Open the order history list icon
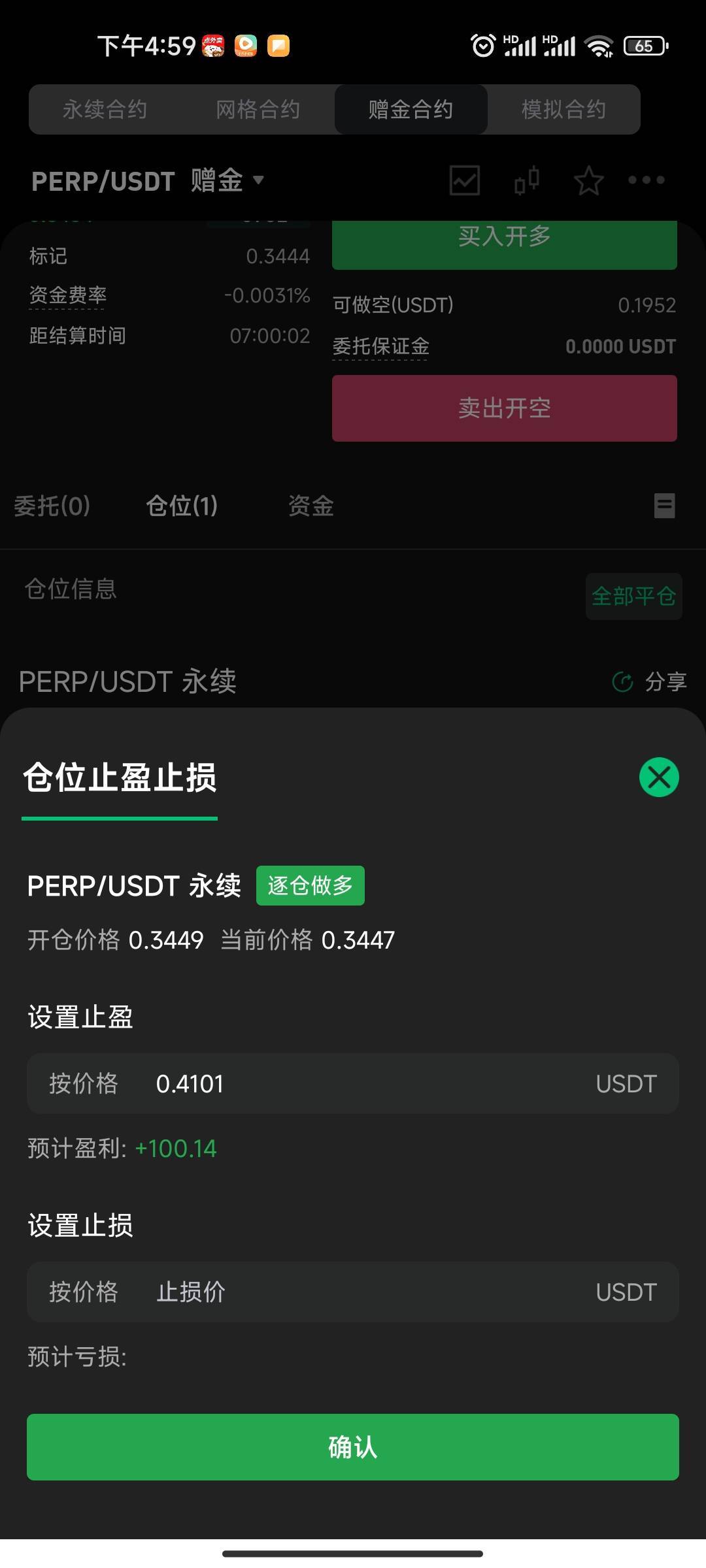The image size is (706, 1568). [x=665, y=506]
